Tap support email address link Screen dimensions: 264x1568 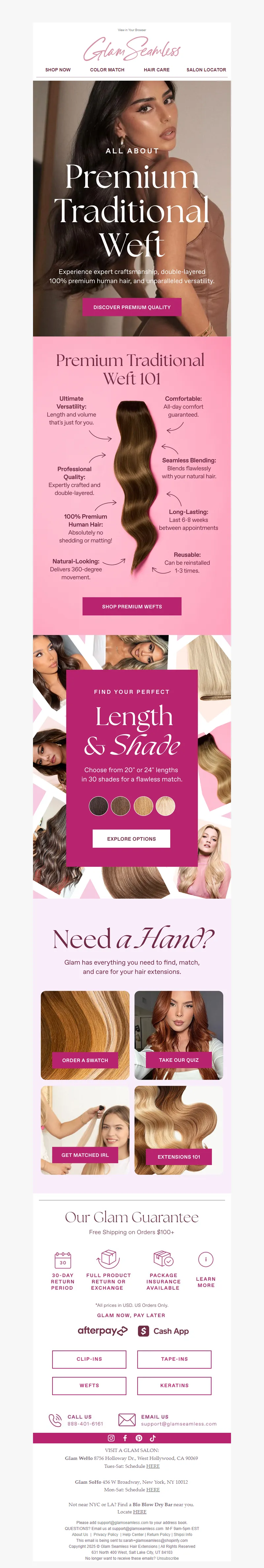pos(178,1424)
